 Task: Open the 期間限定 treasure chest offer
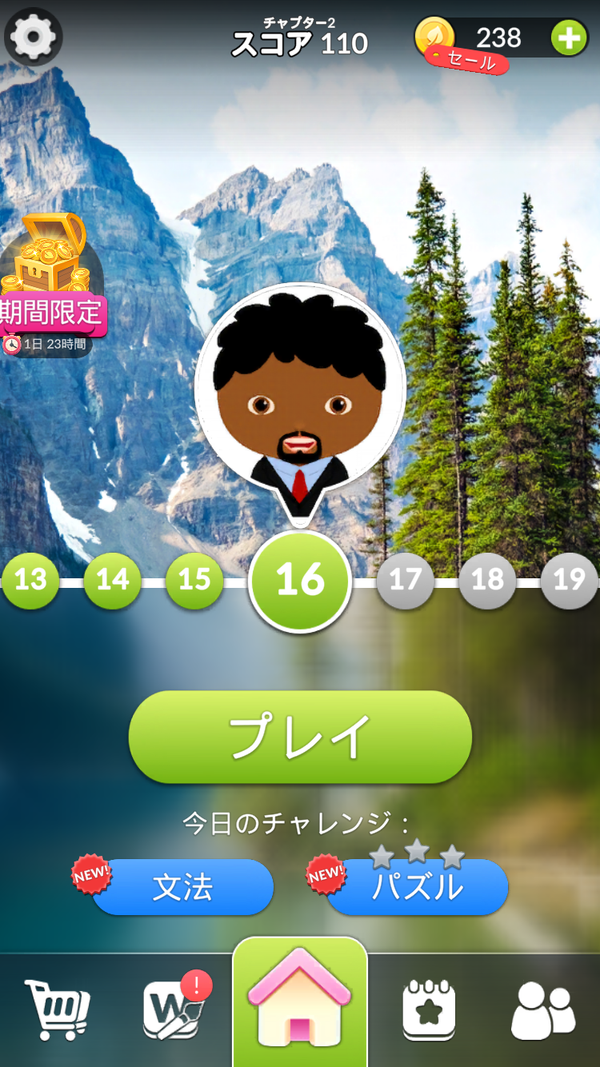click(x=51, y=283)
